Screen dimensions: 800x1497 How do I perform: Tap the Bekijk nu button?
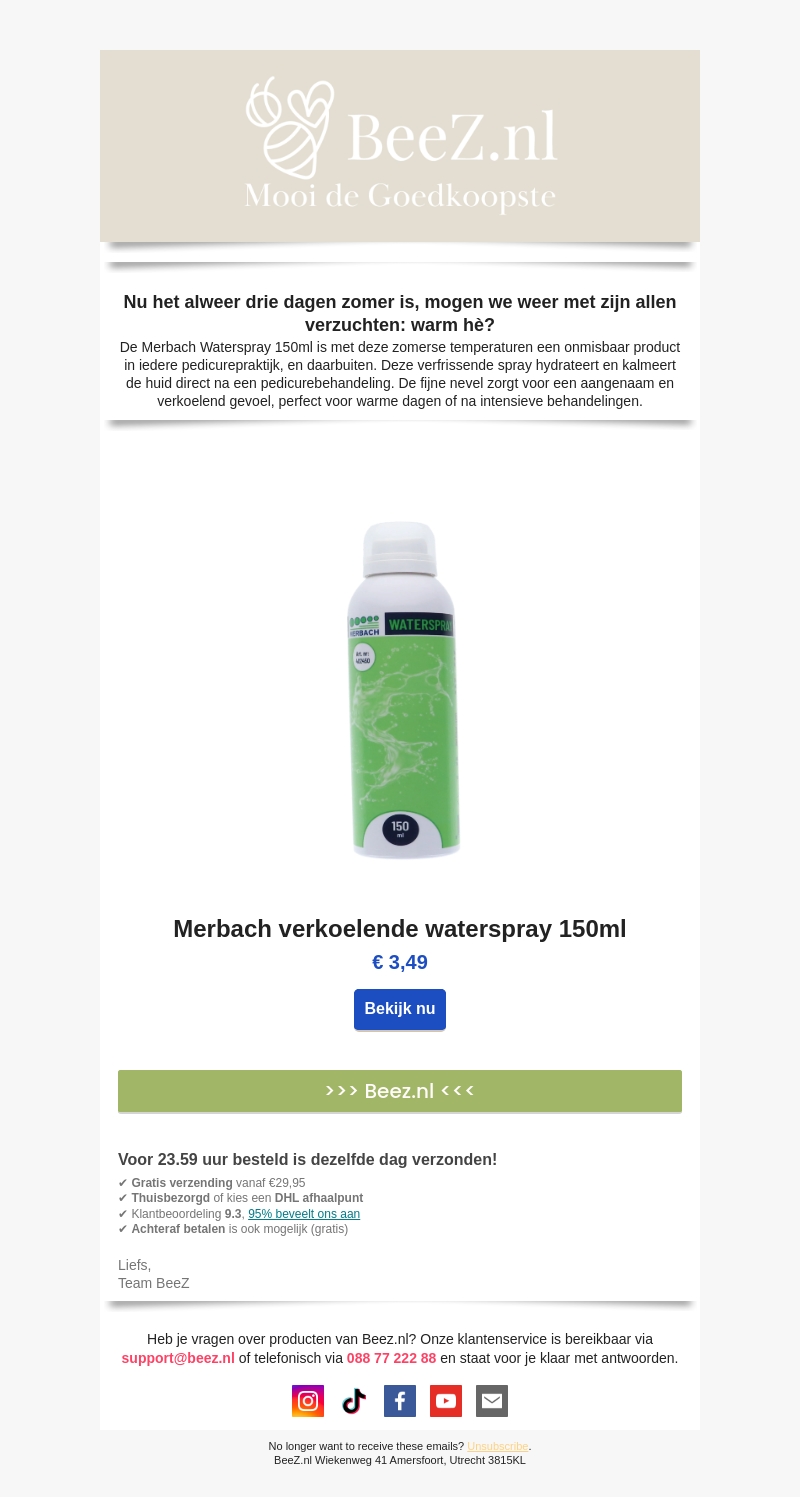coord(400,1009)
